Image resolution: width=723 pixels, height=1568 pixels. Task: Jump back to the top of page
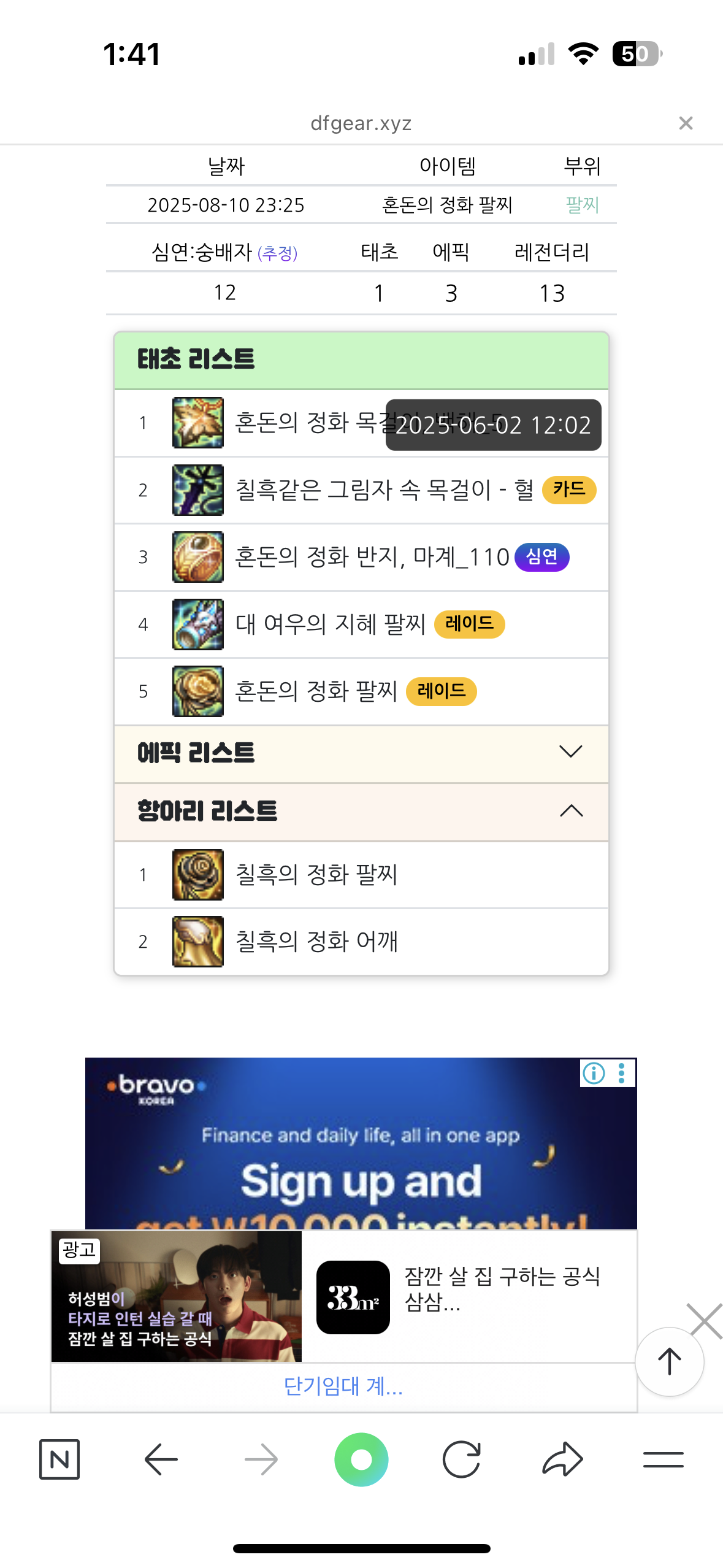point(669,1361)
